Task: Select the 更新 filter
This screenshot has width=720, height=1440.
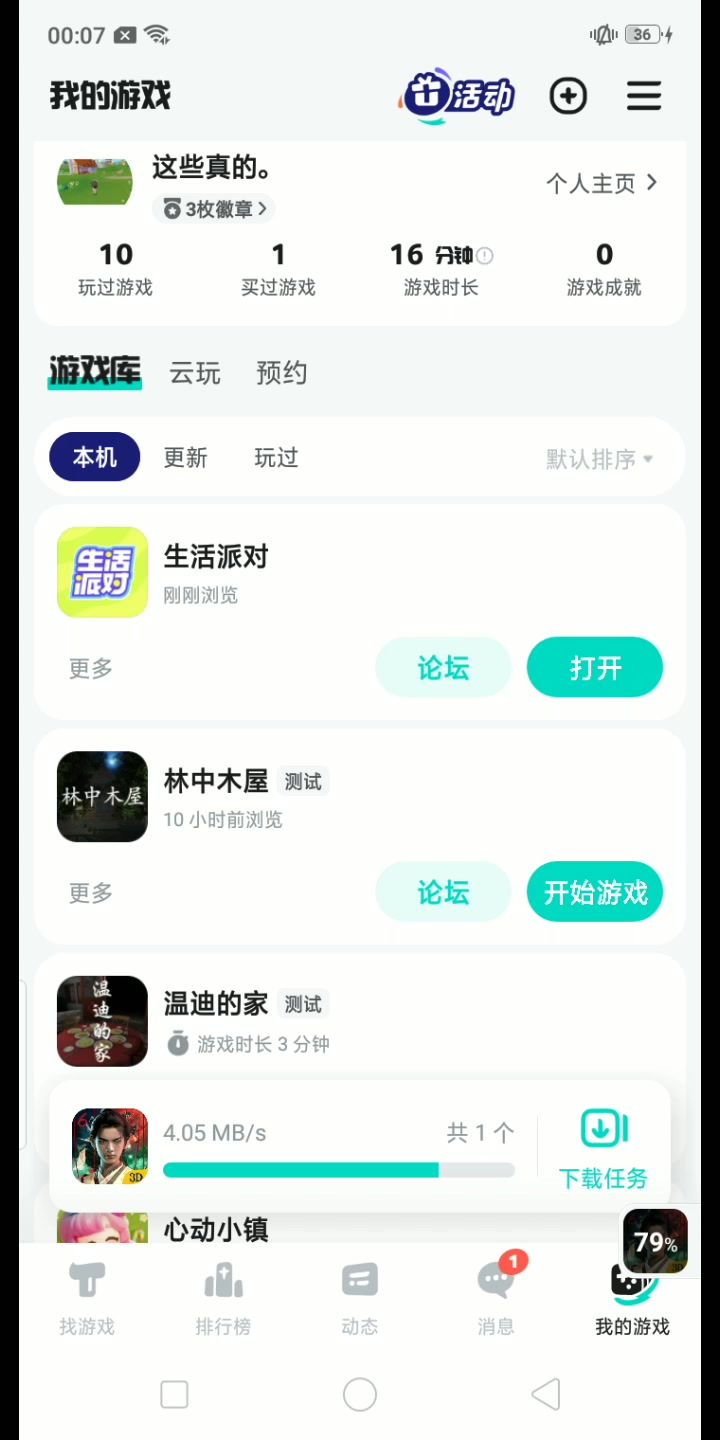Action: tap(185, 458)
